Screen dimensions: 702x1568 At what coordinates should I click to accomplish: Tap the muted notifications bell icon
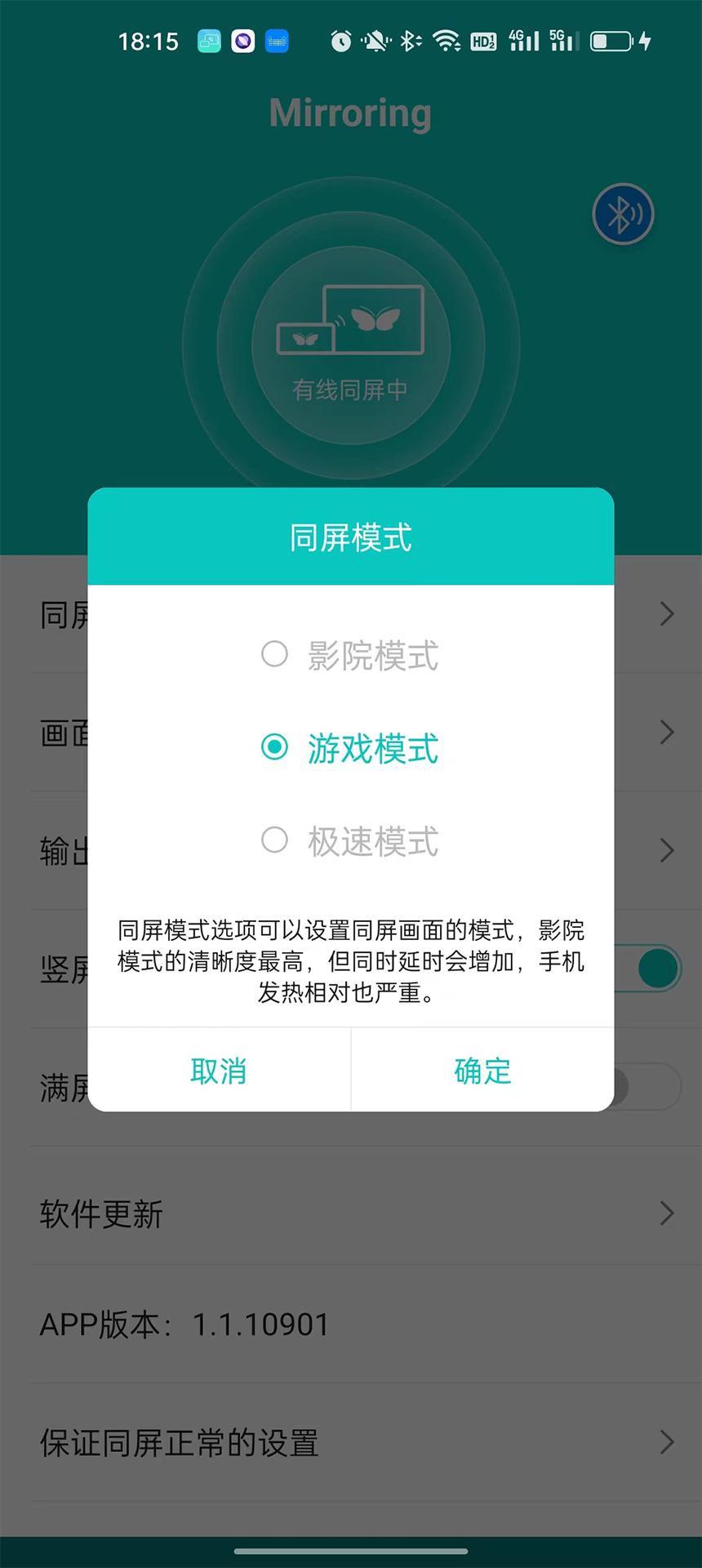tap(375, 40)
